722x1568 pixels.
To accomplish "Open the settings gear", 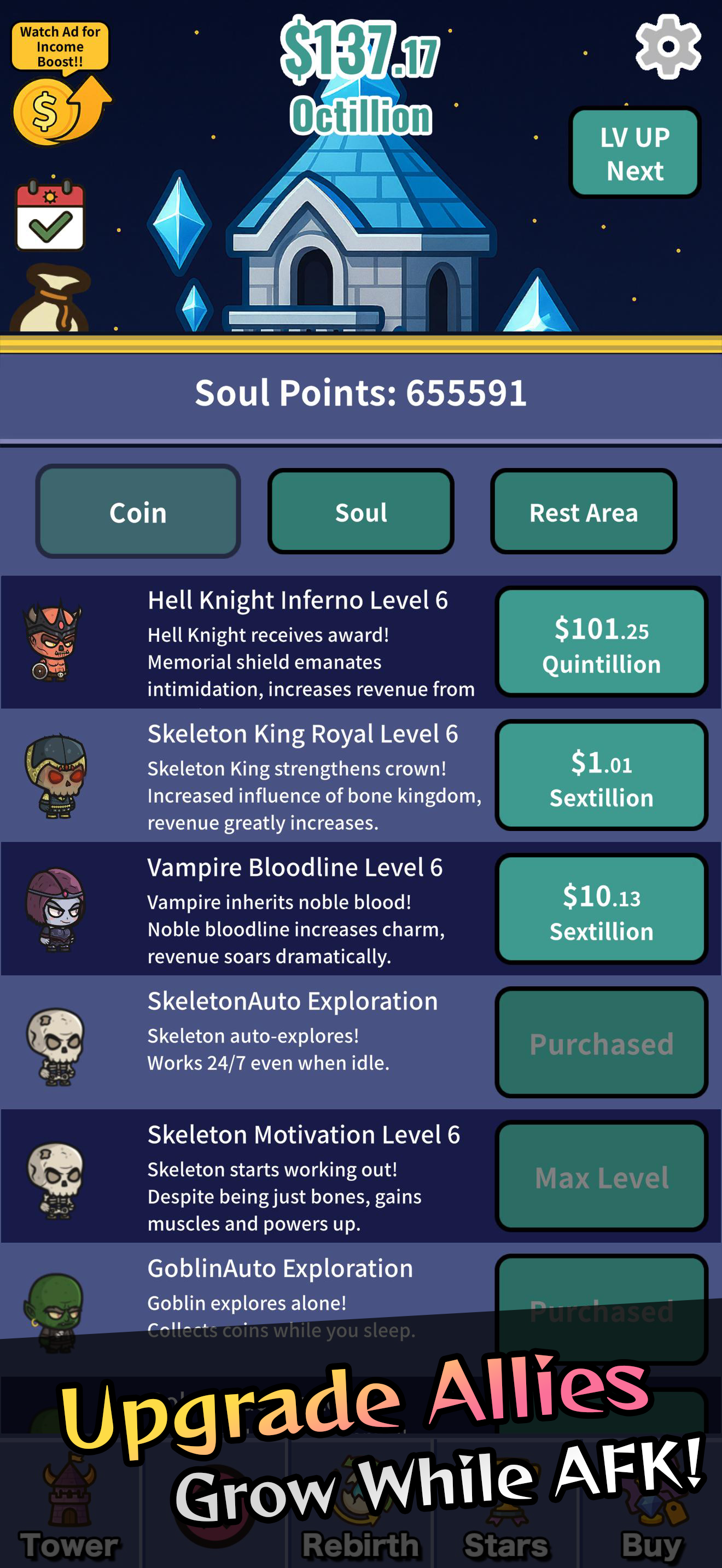I will point(668,47).
